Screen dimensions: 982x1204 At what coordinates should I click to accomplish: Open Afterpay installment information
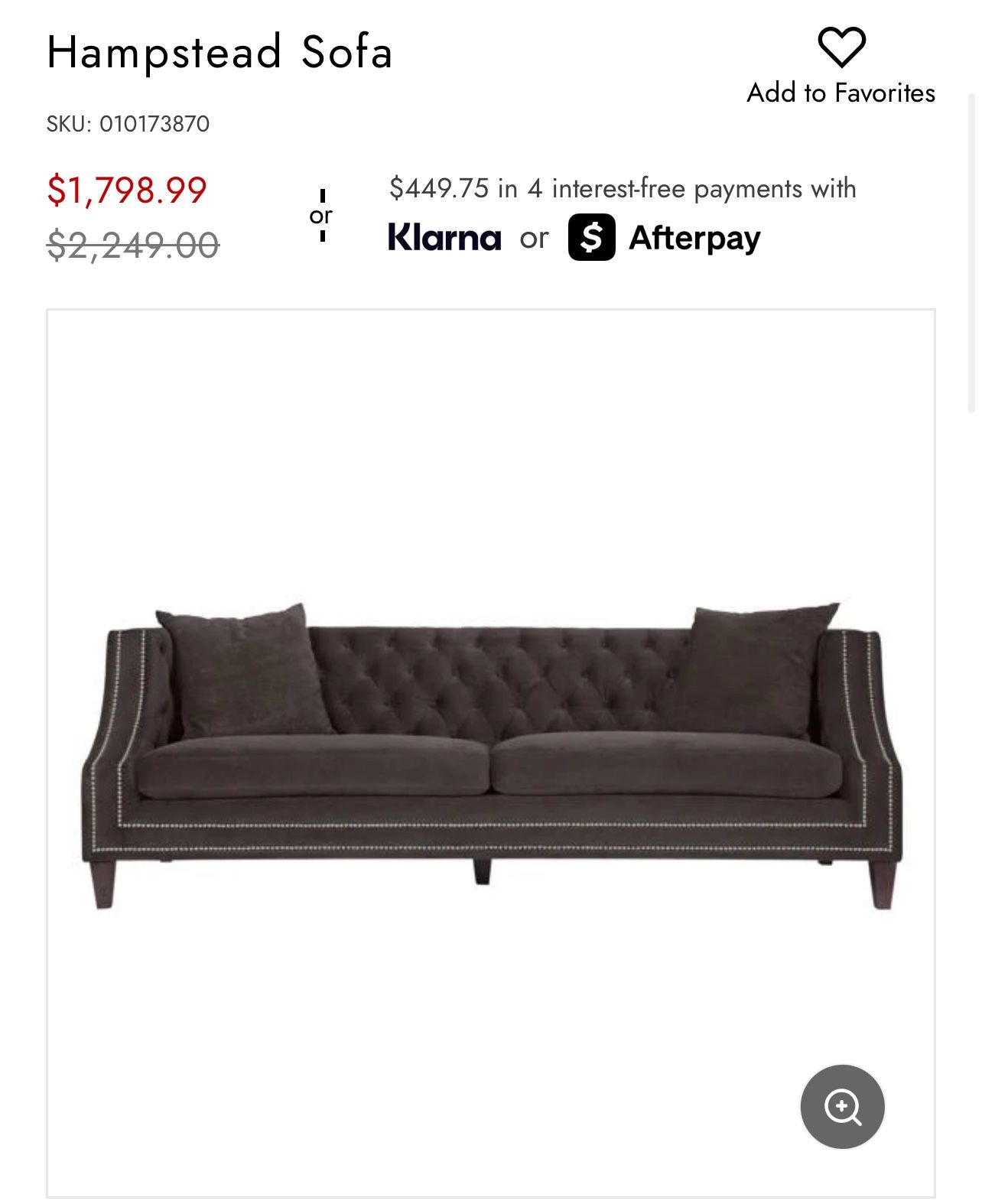pyautogui.click(x=693, y=239)
